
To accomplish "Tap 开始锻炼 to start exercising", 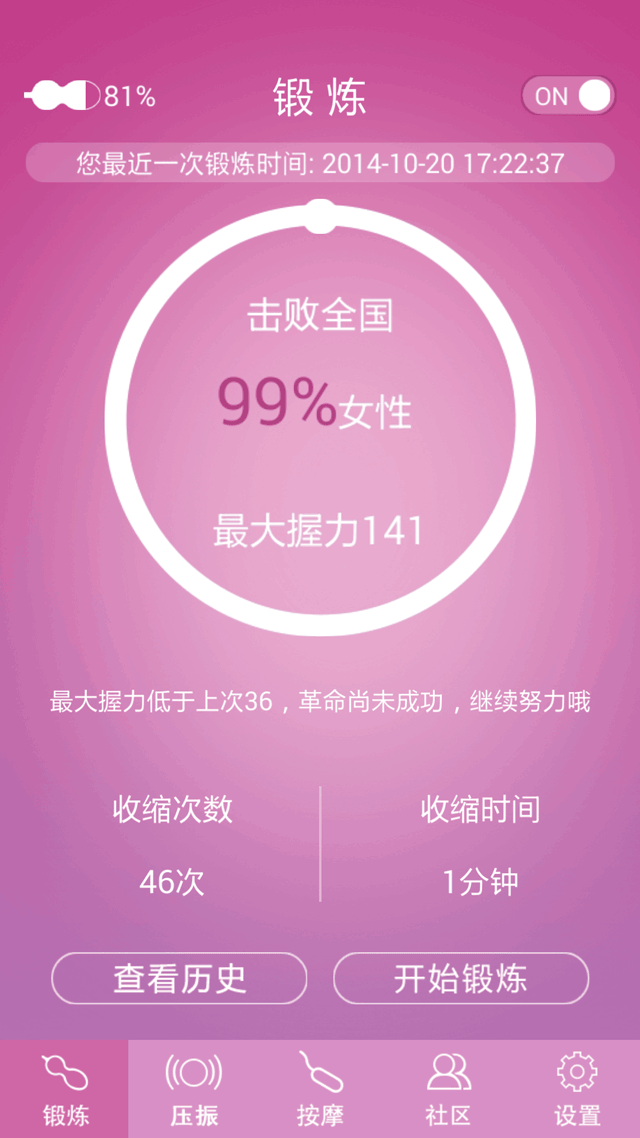I will click(461, 978).
